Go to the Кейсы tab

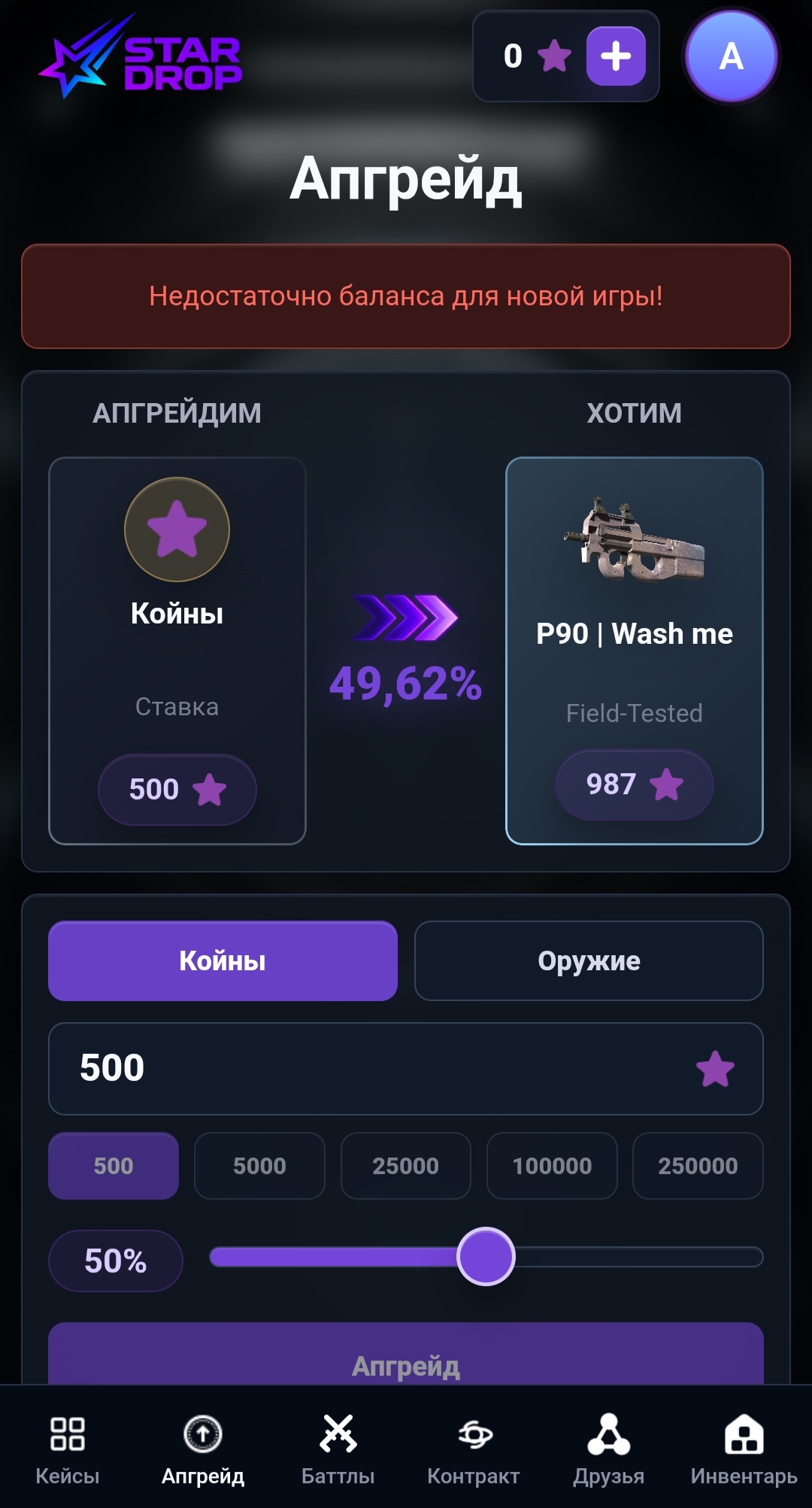point(68,1449)
